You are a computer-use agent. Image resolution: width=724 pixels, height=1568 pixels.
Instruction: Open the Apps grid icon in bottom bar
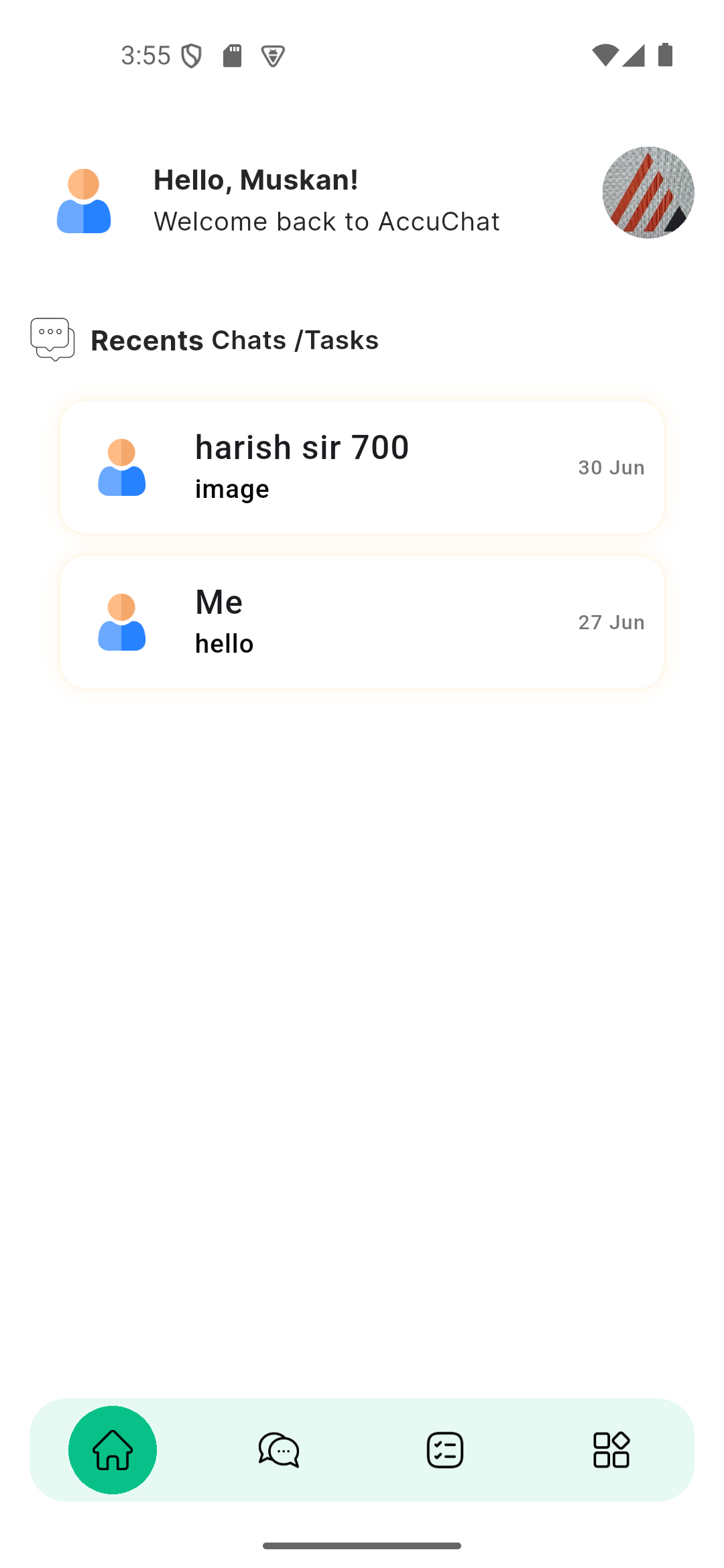click(x=611, y=1450)
